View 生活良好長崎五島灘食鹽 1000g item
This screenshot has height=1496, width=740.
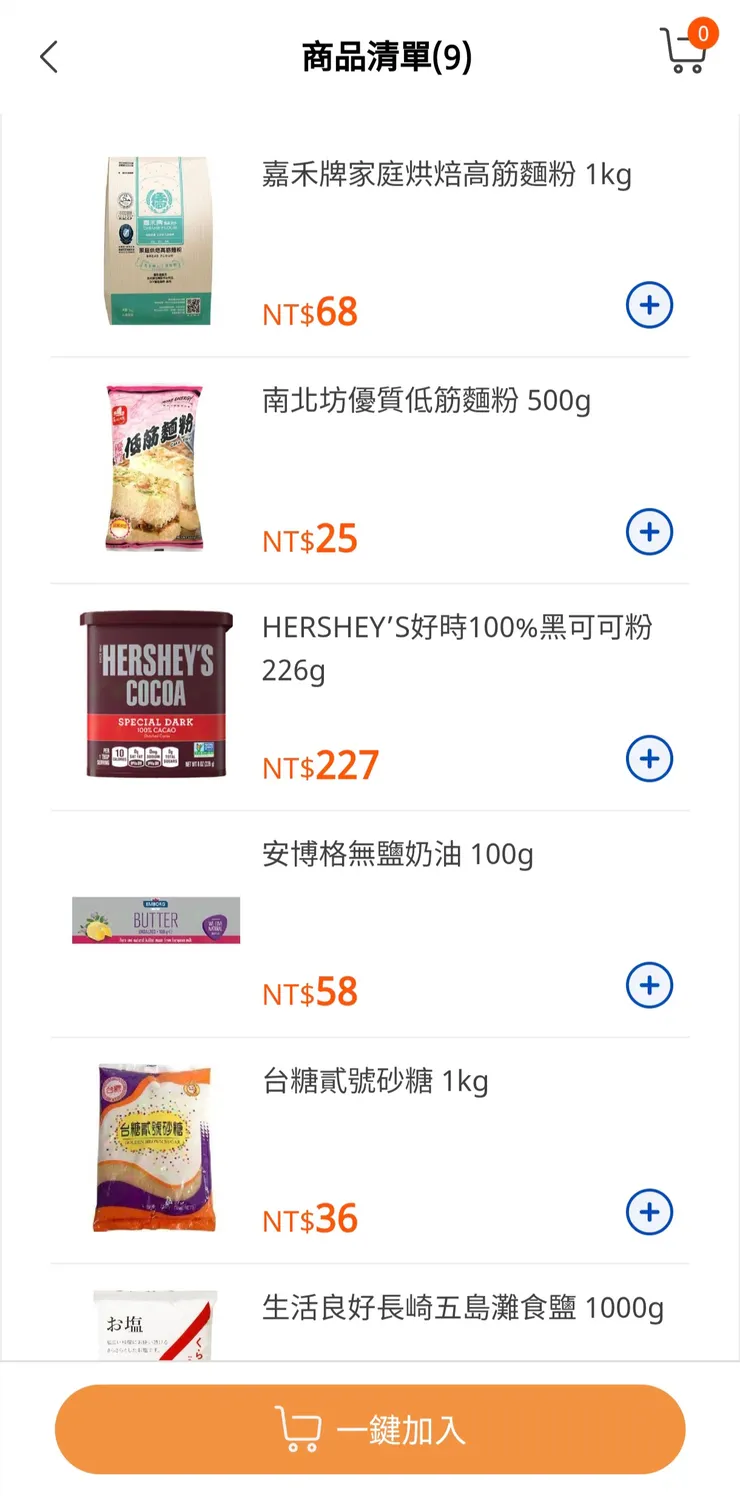(462, 1309)
